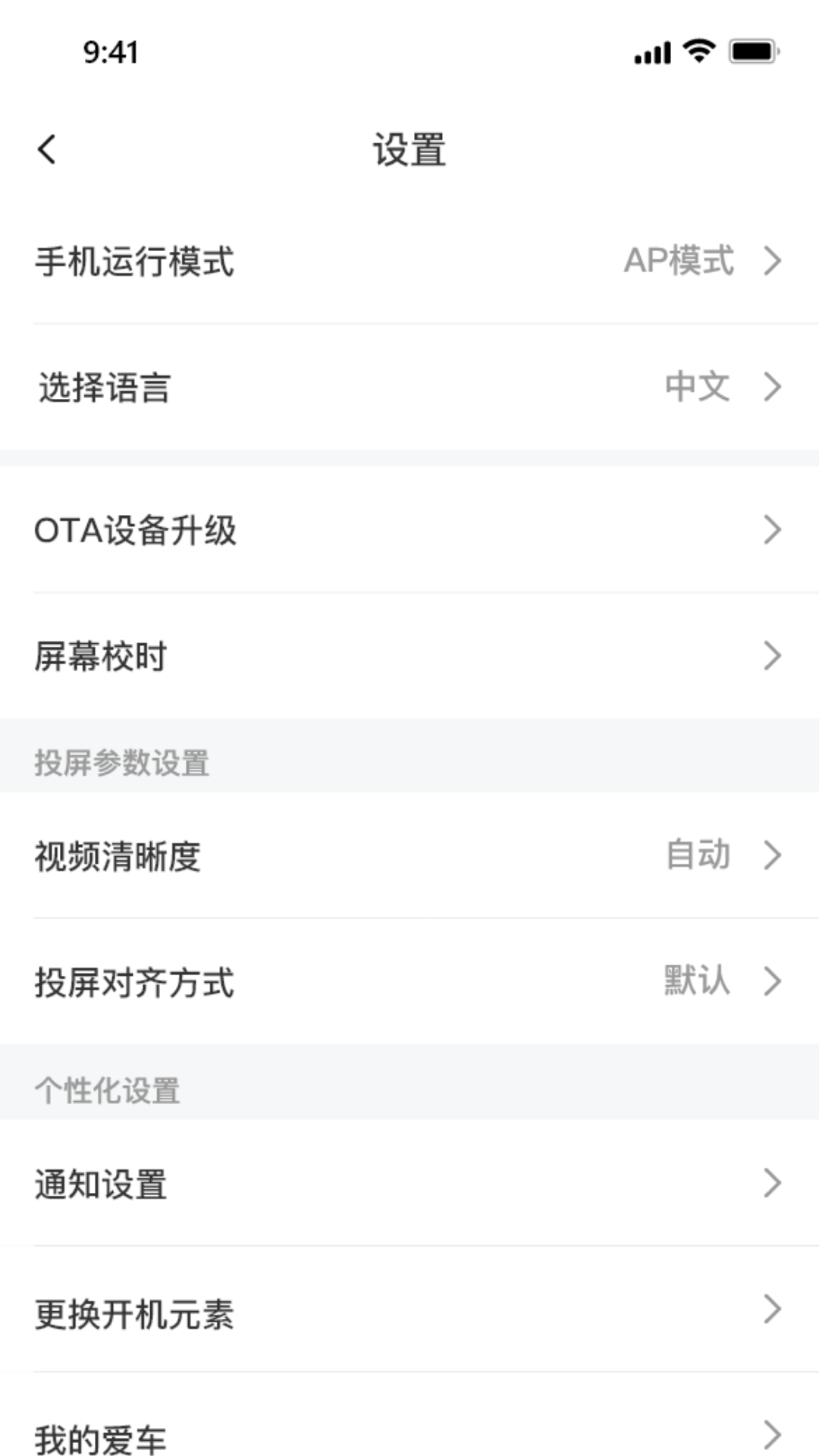The width and height of the screenshot is (819, 1456).
Task: Open 手机运行模式 via its chevron arrow
Action: 773,262
